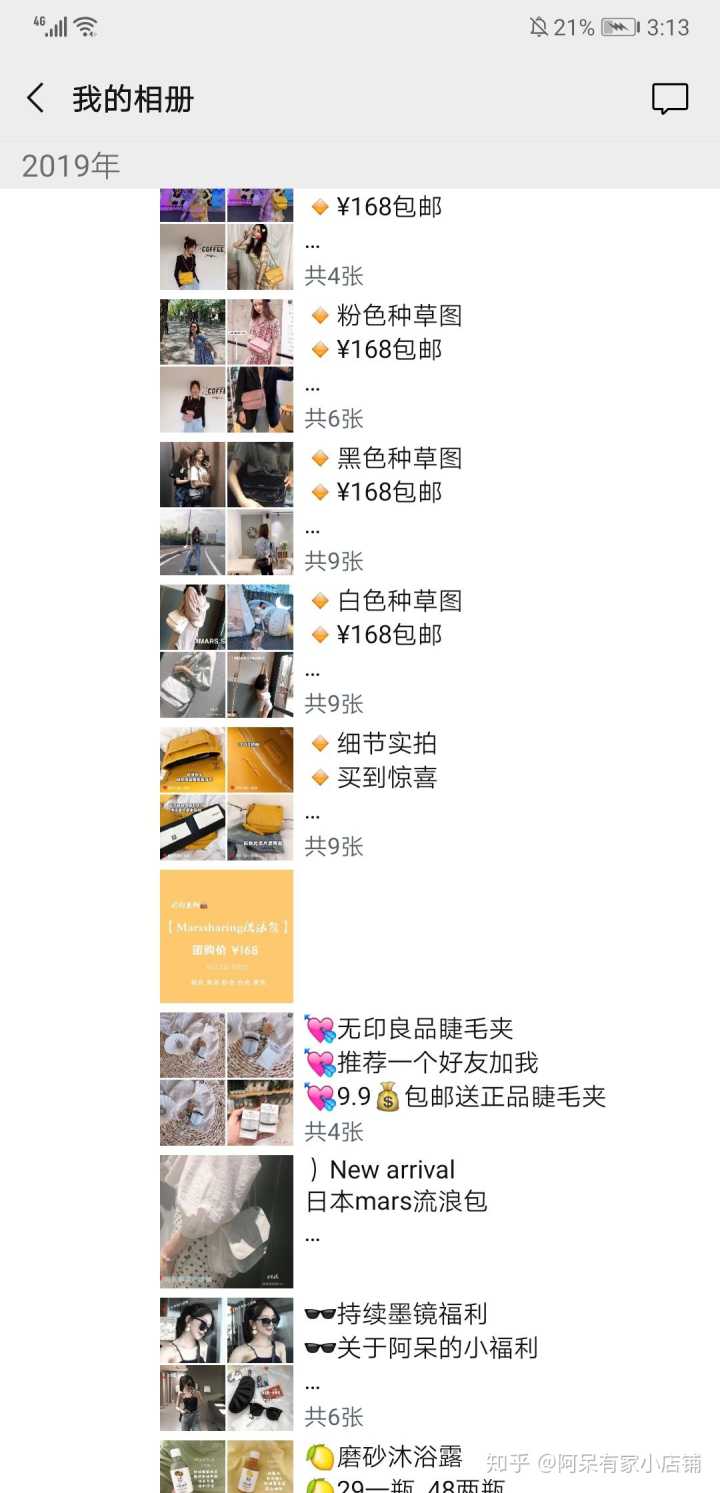Open the 持续墨镜福利 post
The image size is (720, 1493).
pyautogui.click(x=420, y=1363)
